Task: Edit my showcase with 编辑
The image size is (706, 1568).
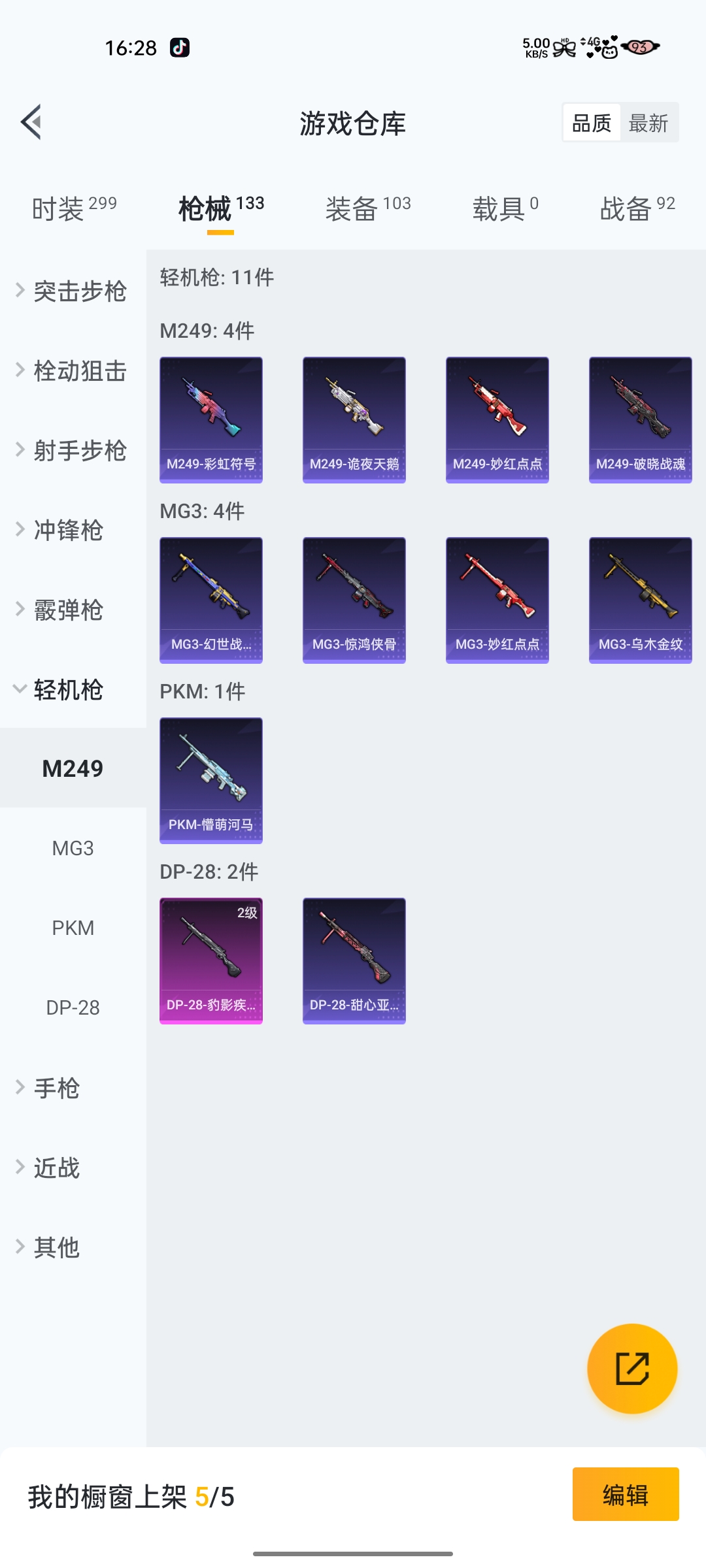Action: point(625,1494)
